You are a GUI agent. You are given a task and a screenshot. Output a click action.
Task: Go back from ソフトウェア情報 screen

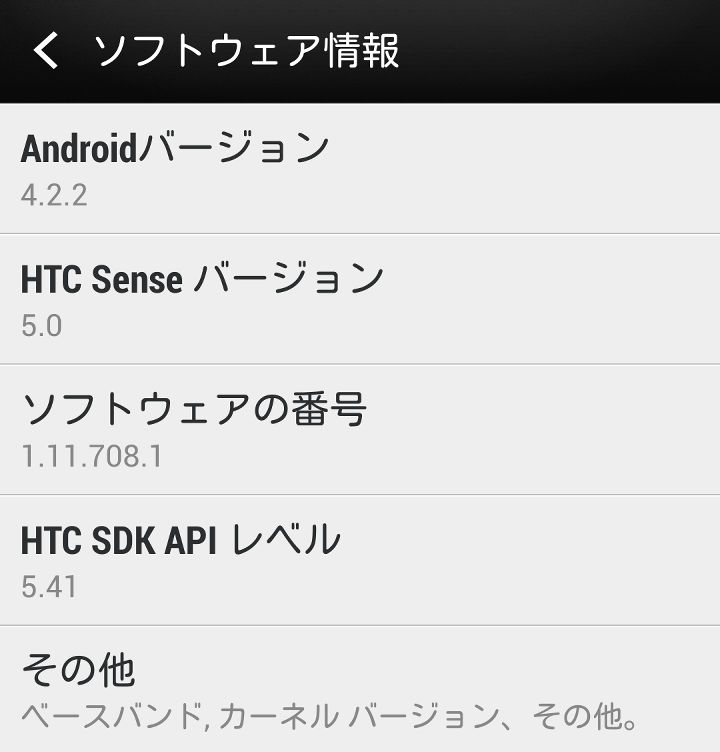47,50
